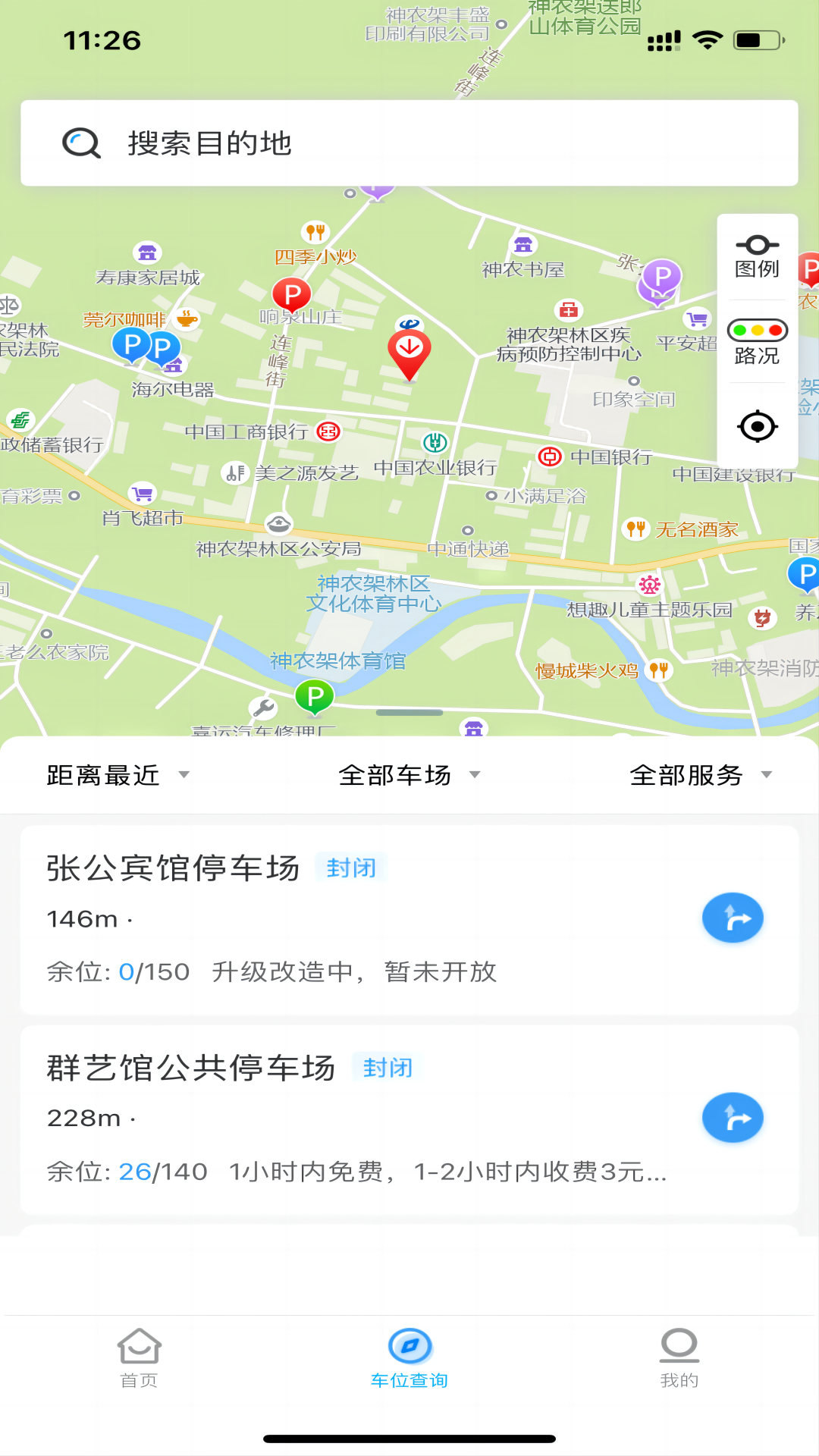Recenter map to my location
The width and height of the screenshot is (819, 1456).
[x=757, y=426]
